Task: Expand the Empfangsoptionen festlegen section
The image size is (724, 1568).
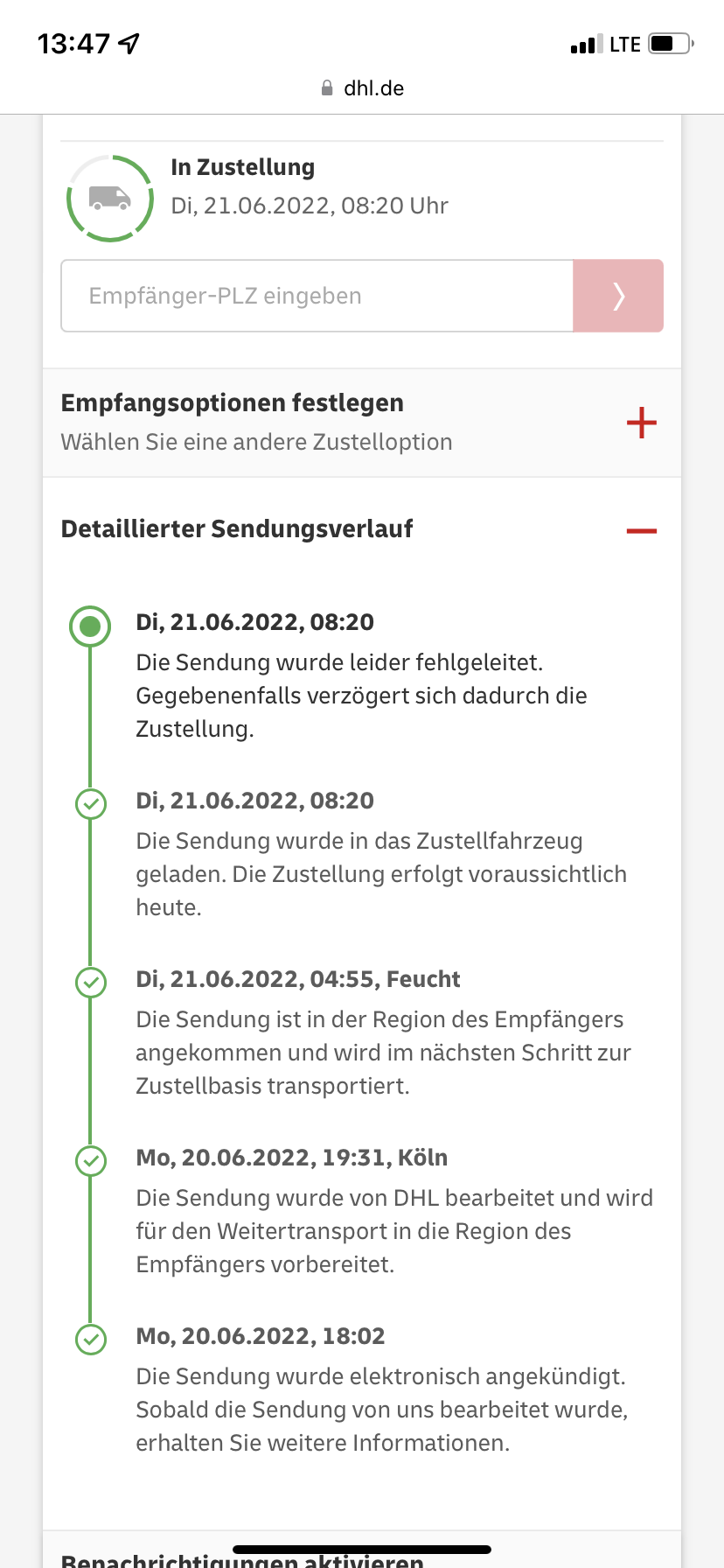Action: (x=641, y=422)
